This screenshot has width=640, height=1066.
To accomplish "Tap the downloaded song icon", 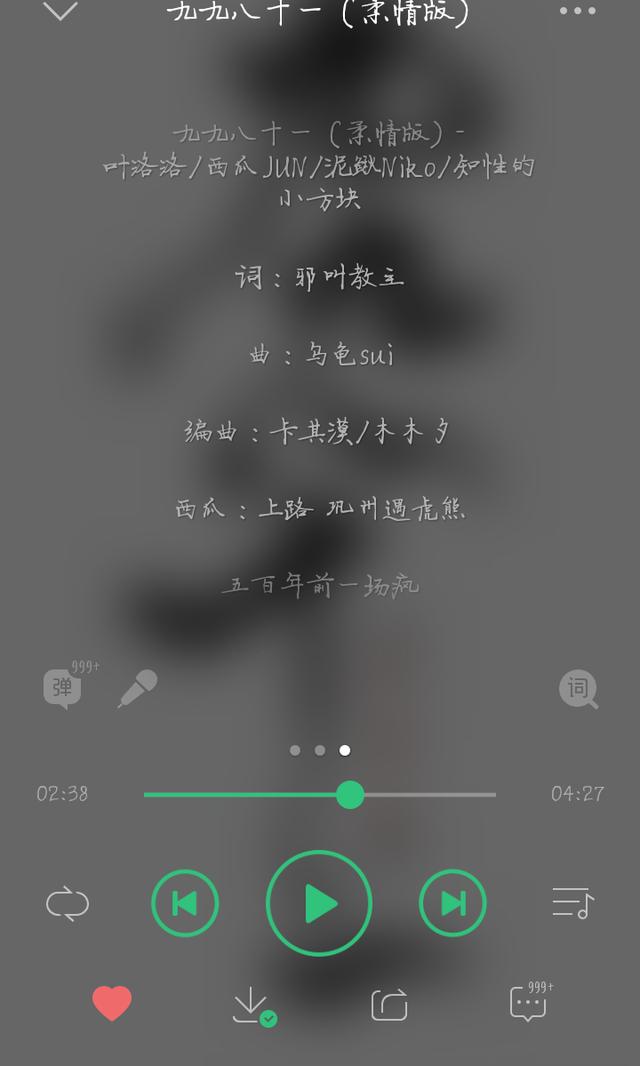I will click(x=252, y=1005).
